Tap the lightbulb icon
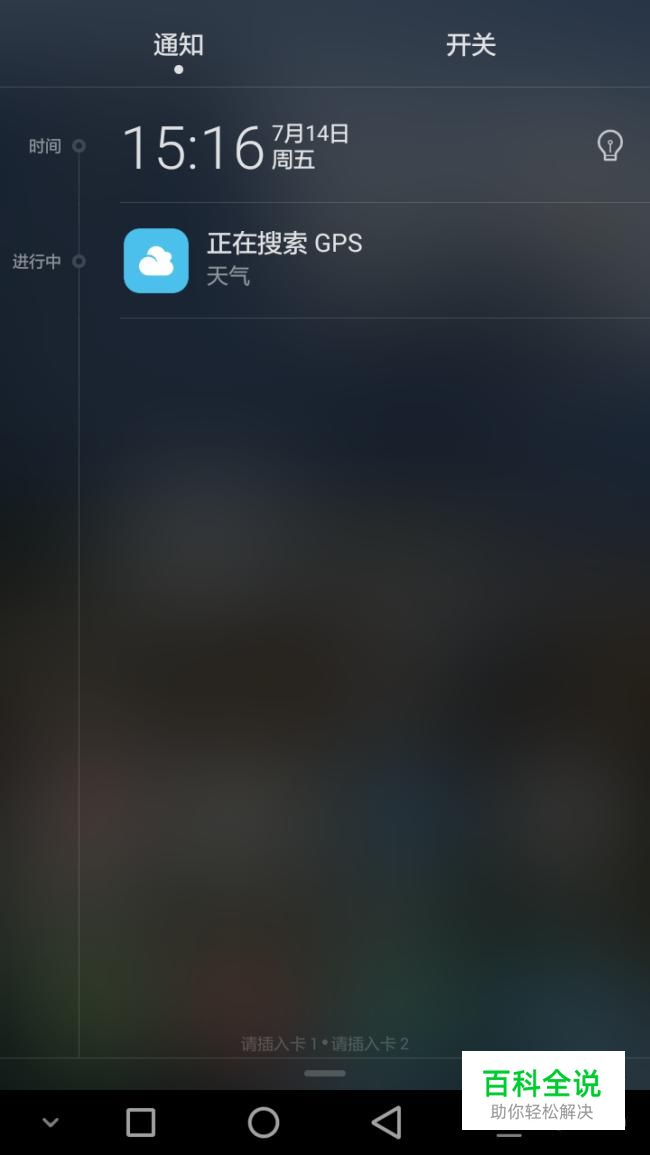The height and width of the screenshot is (1155, 650). (x=609, y=146)
